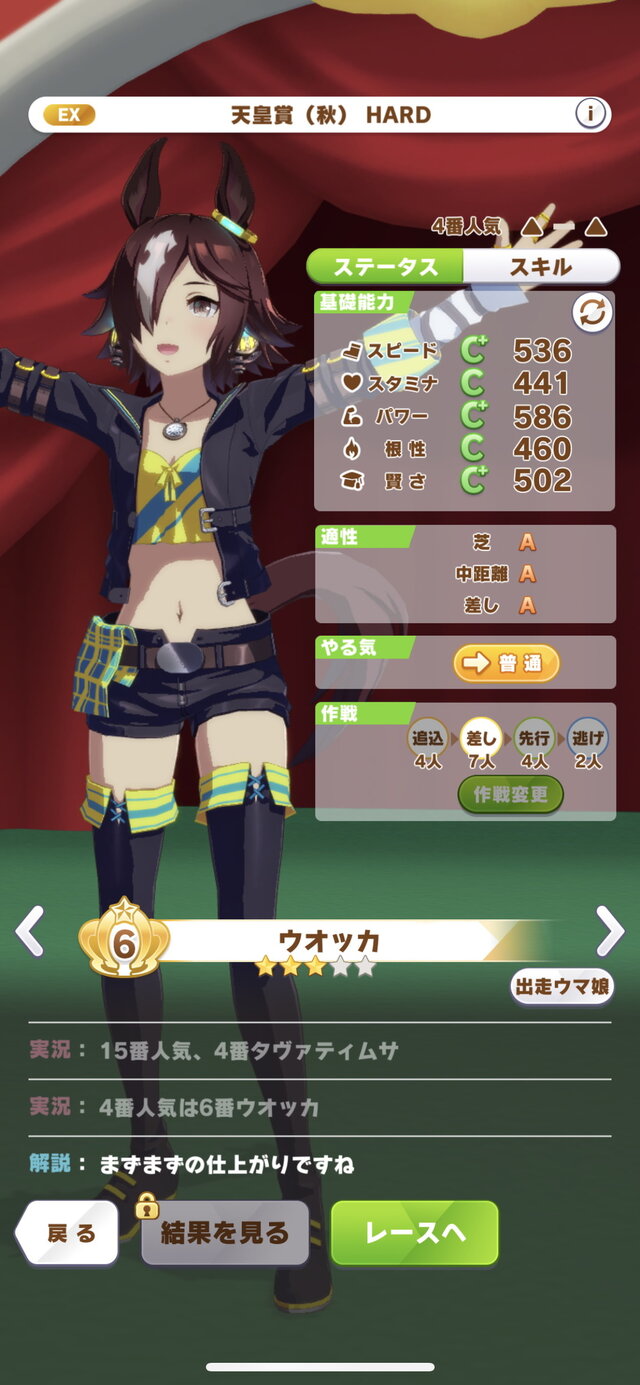Tap the 作戦変更 button
The height and width of the screenshot is (1385, 640).
[510, 795]
